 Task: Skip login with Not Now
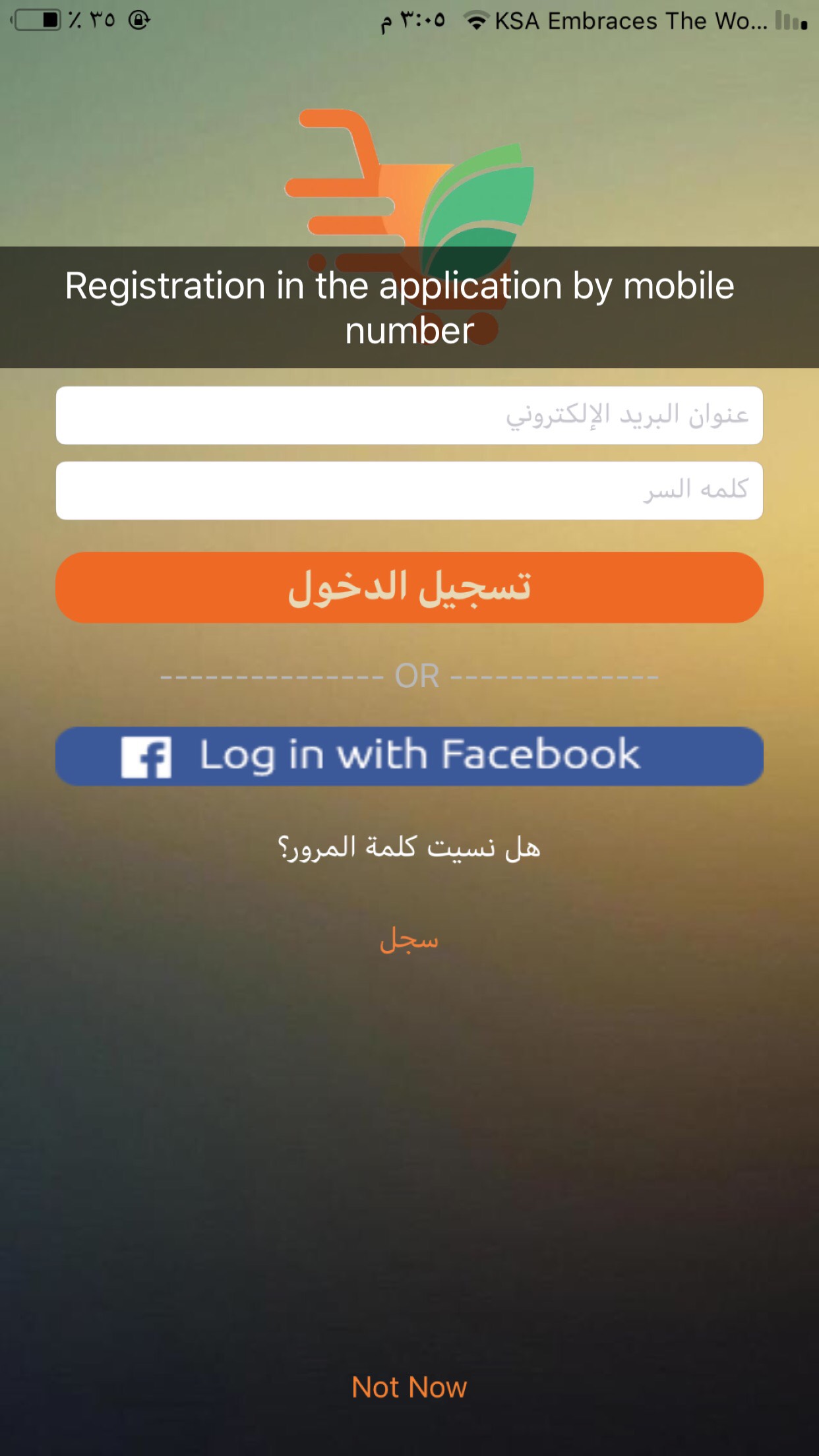pyautogui.click(x=409, y=1387)
